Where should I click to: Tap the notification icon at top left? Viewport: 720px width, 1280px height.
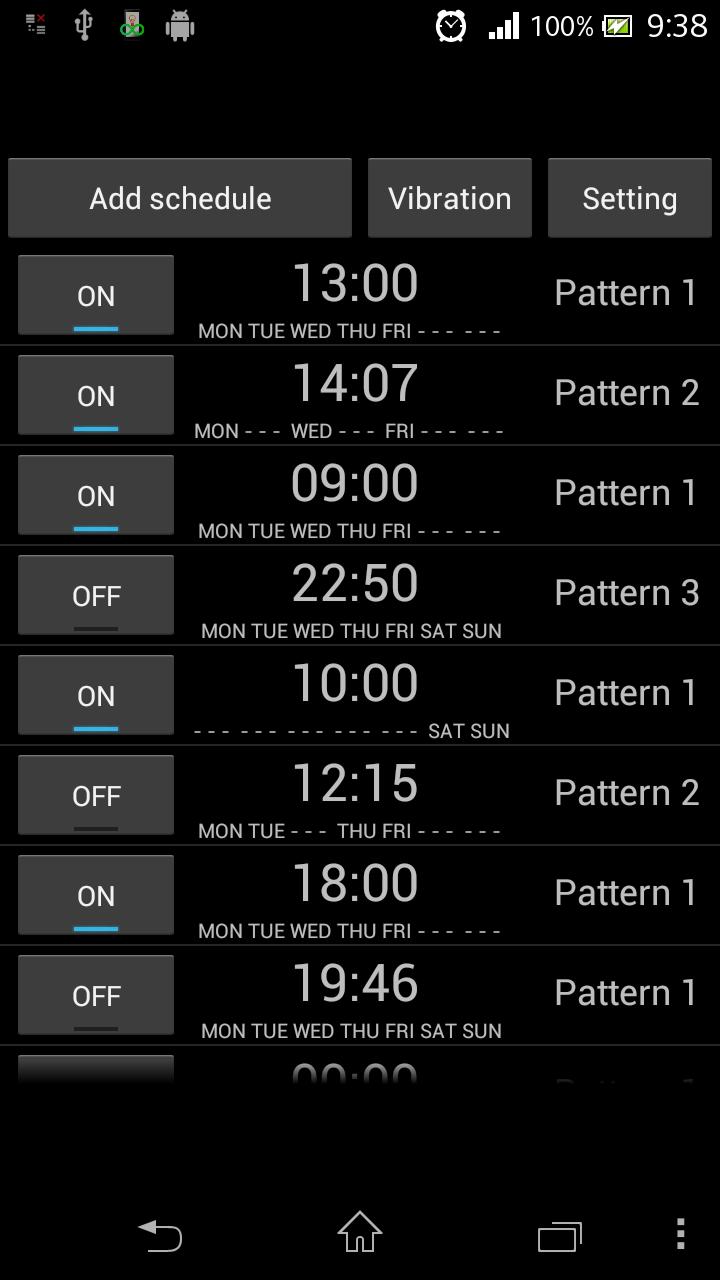coord(35,24)
